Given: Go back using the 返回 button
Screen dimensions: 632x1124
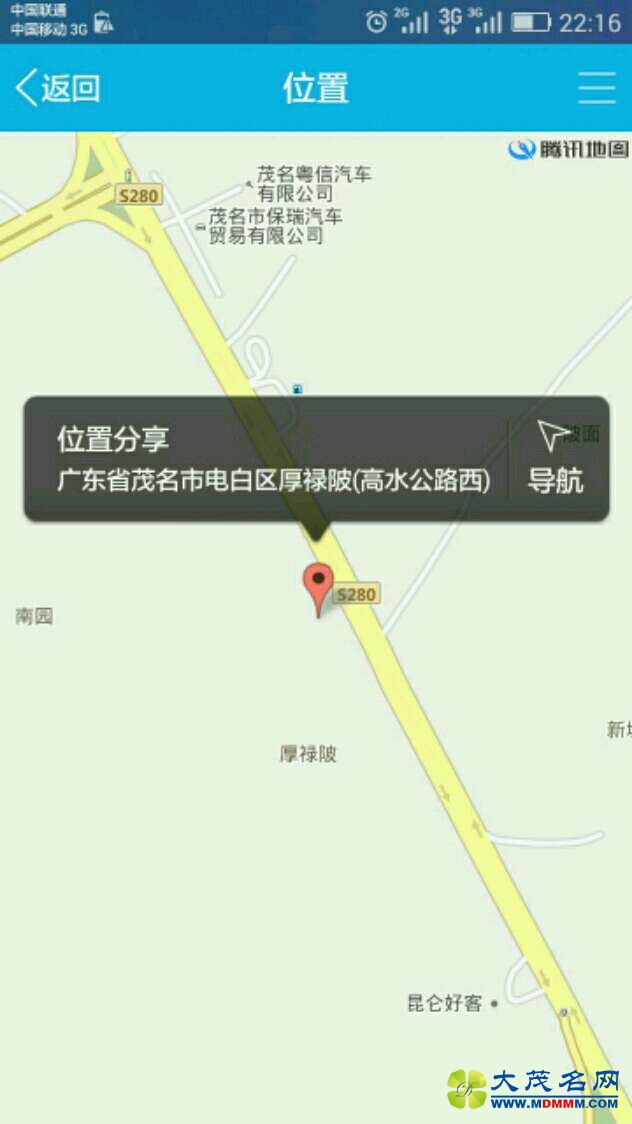Looking at the screenshot, I should click(x=58, y=88).
